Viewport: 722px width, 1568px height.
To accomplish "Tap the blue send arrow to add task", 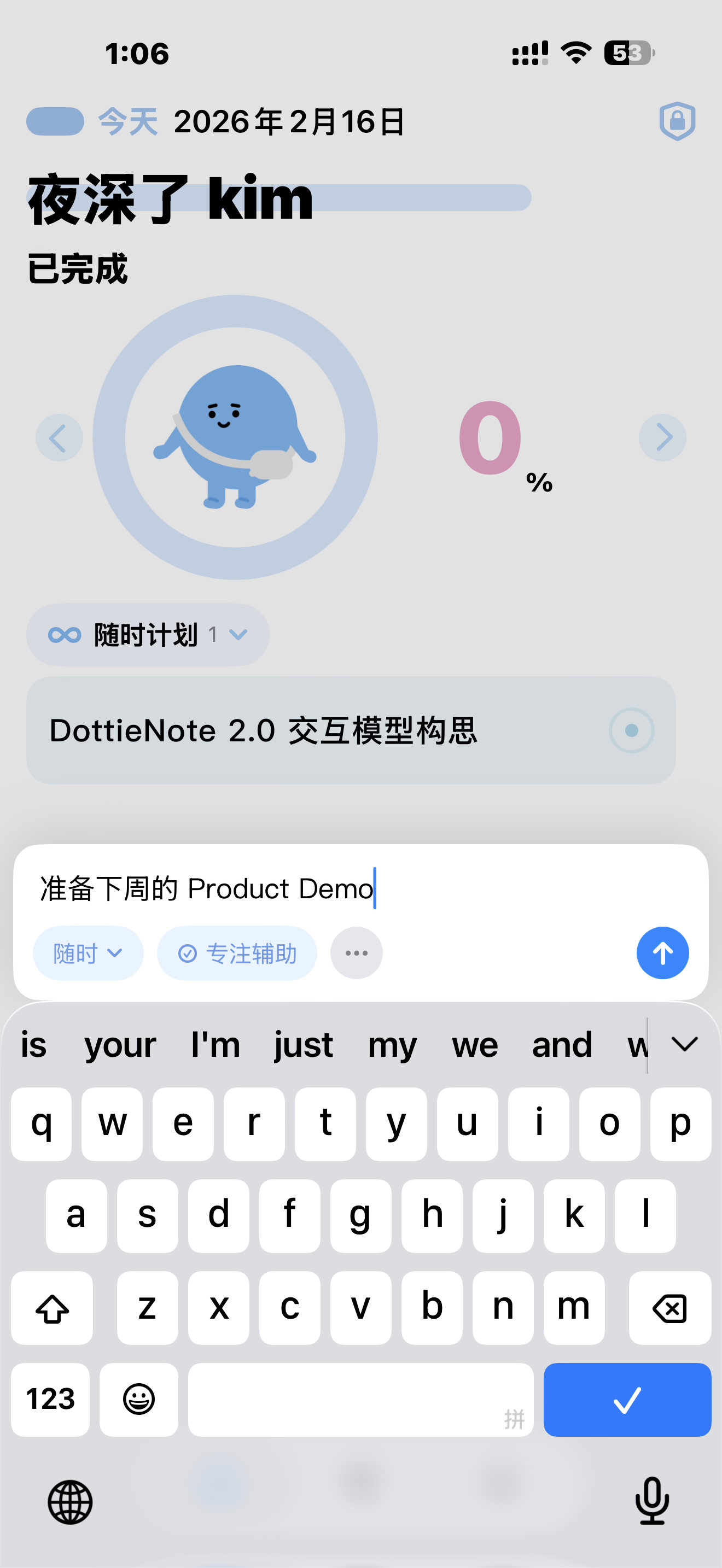I will coord(662,953).
